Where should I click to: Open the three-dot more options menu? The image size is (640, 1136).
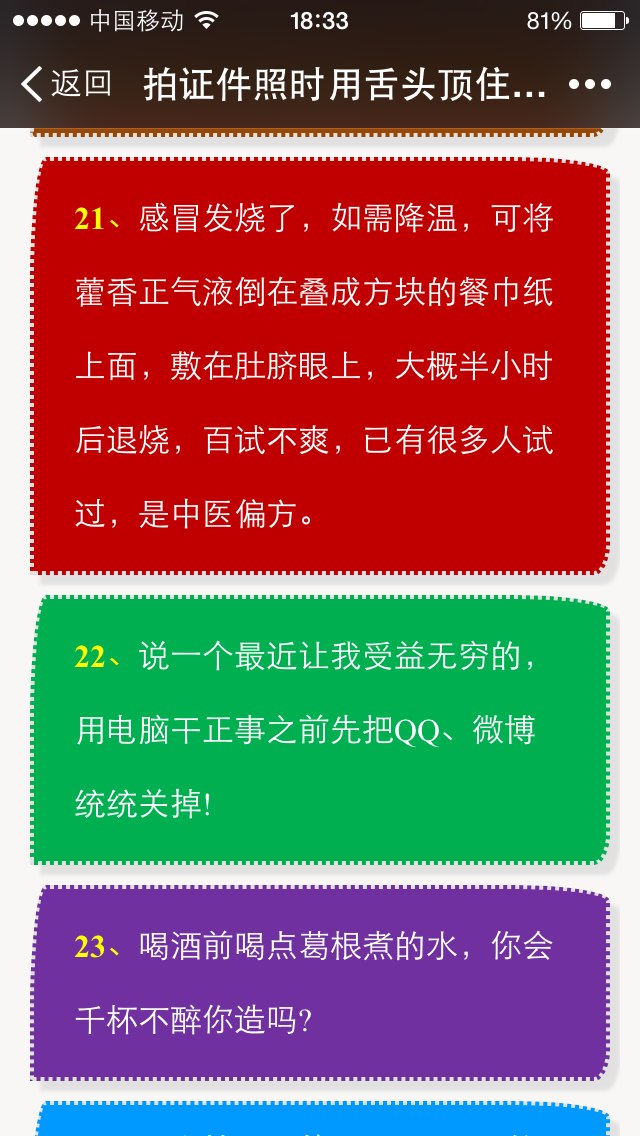pos(589,85)
